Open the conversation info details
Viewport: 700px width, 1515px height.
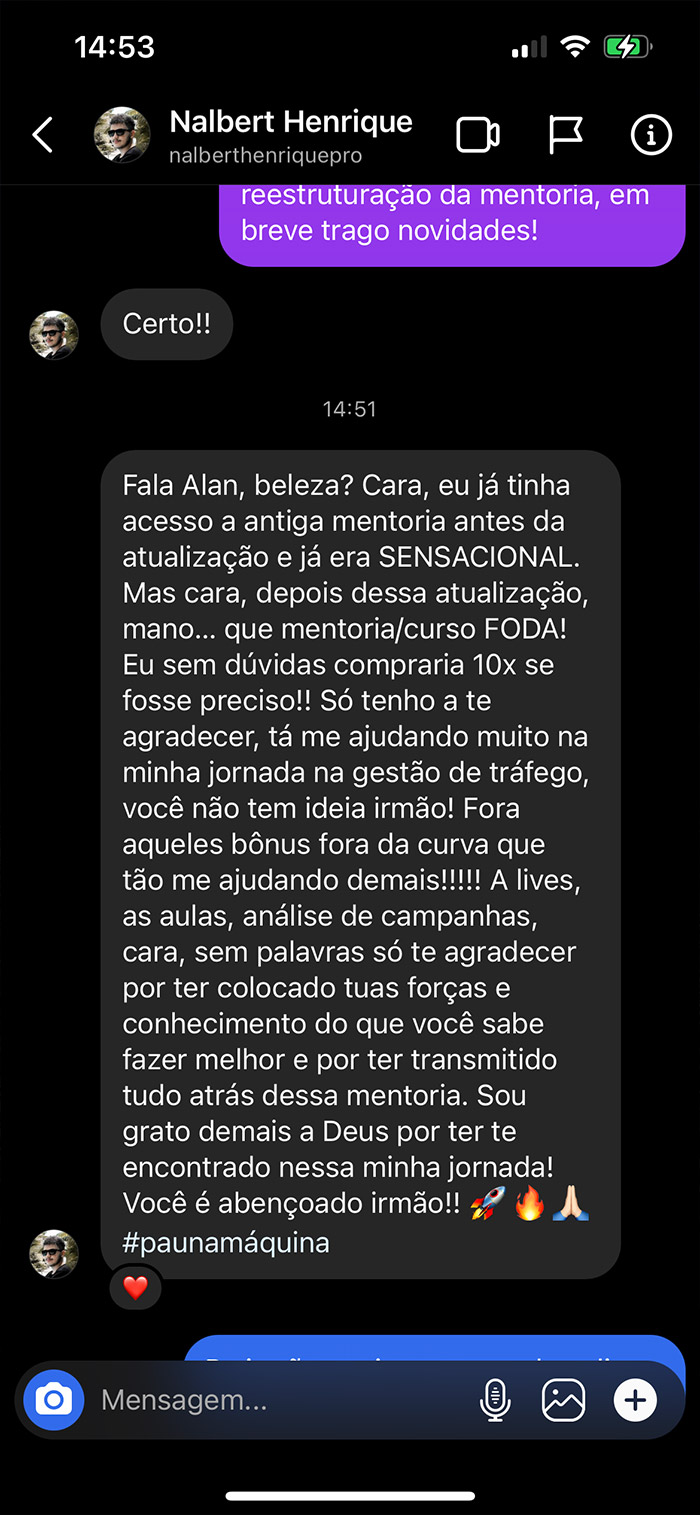click(651, 135)
